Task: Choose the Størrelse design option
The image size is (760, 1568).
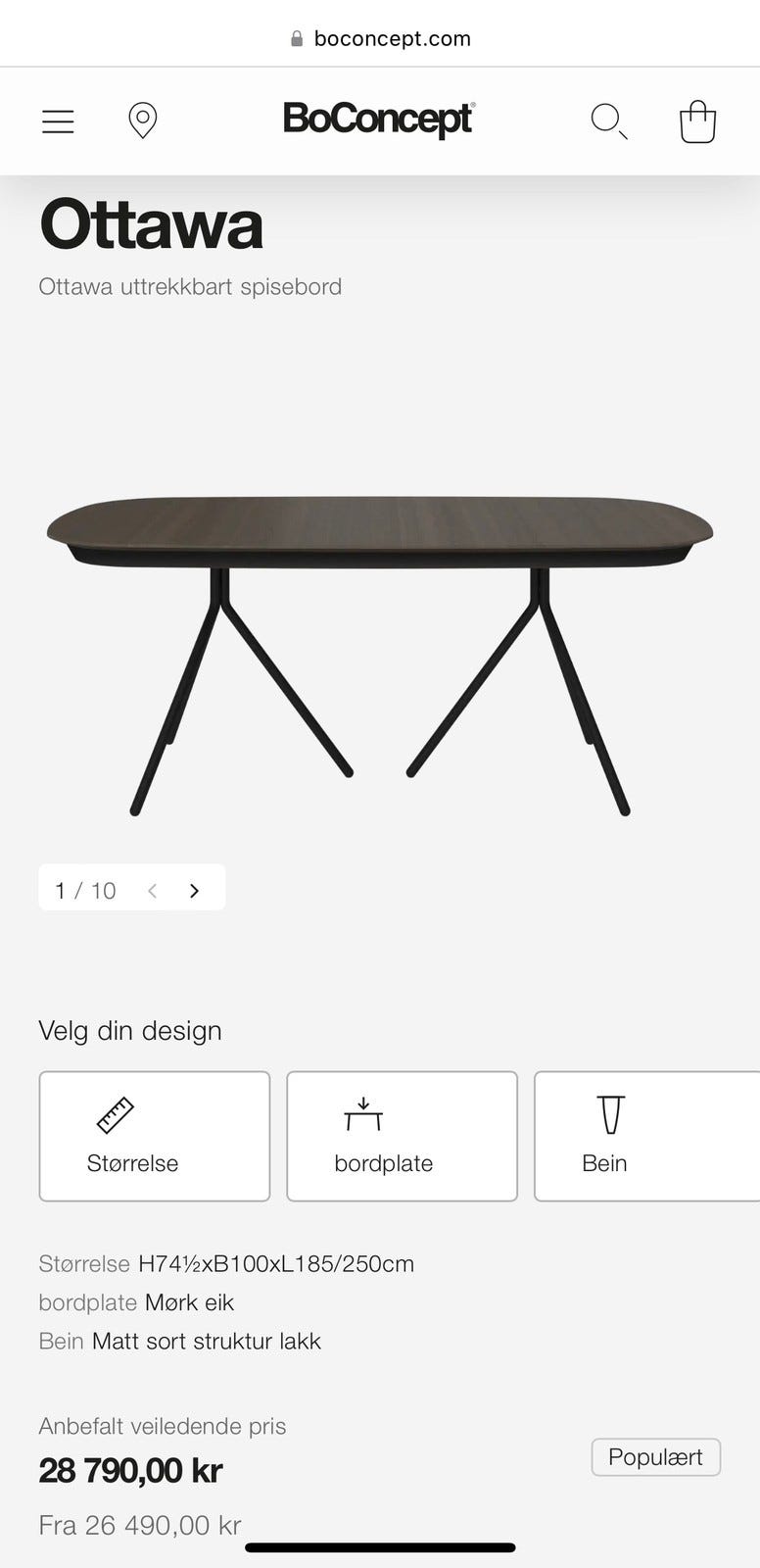Action: pyautogui.click(x=154, y=1136)
